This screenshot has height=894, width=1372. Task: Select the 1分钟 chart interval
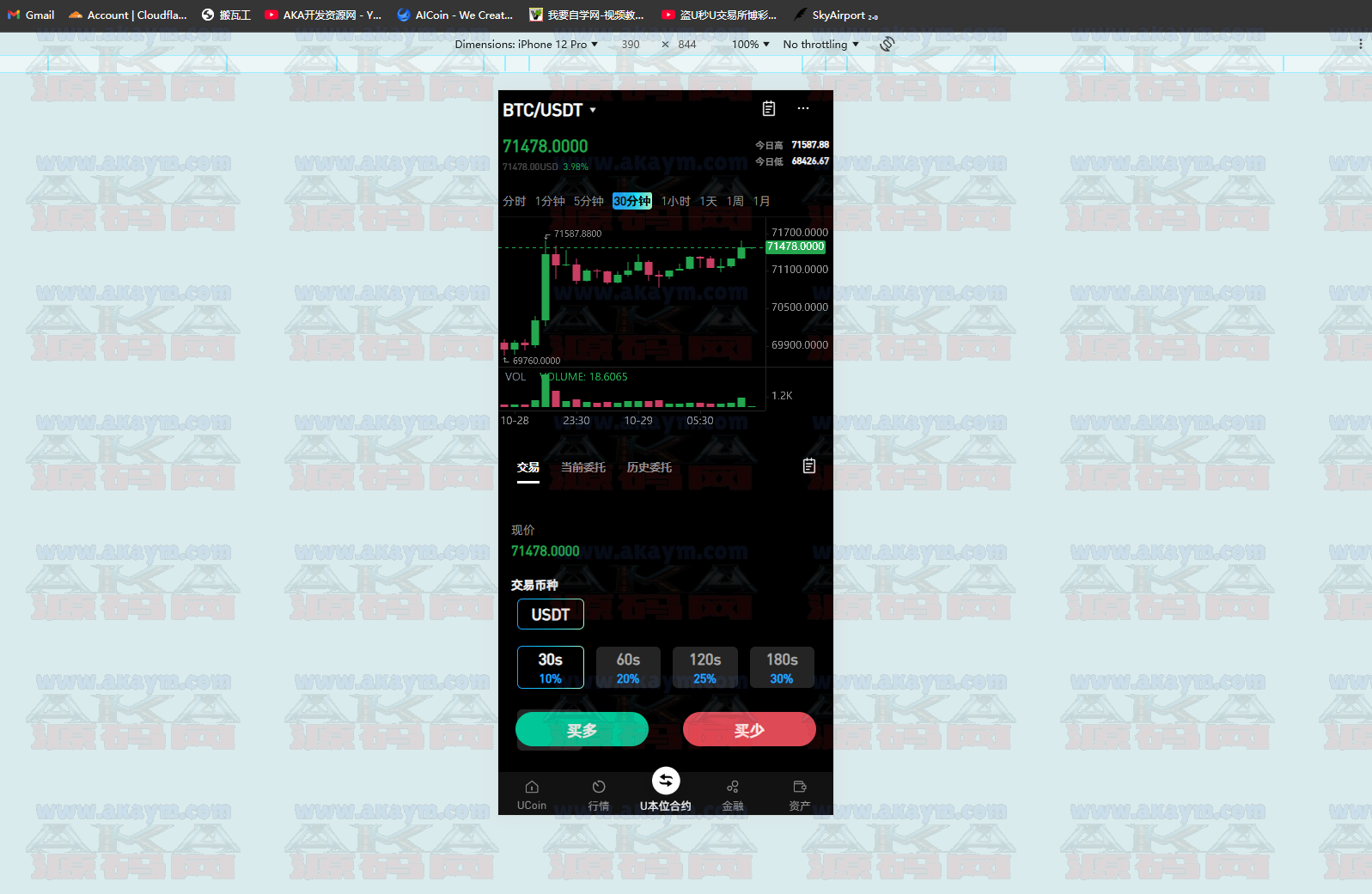coord(550,201)
